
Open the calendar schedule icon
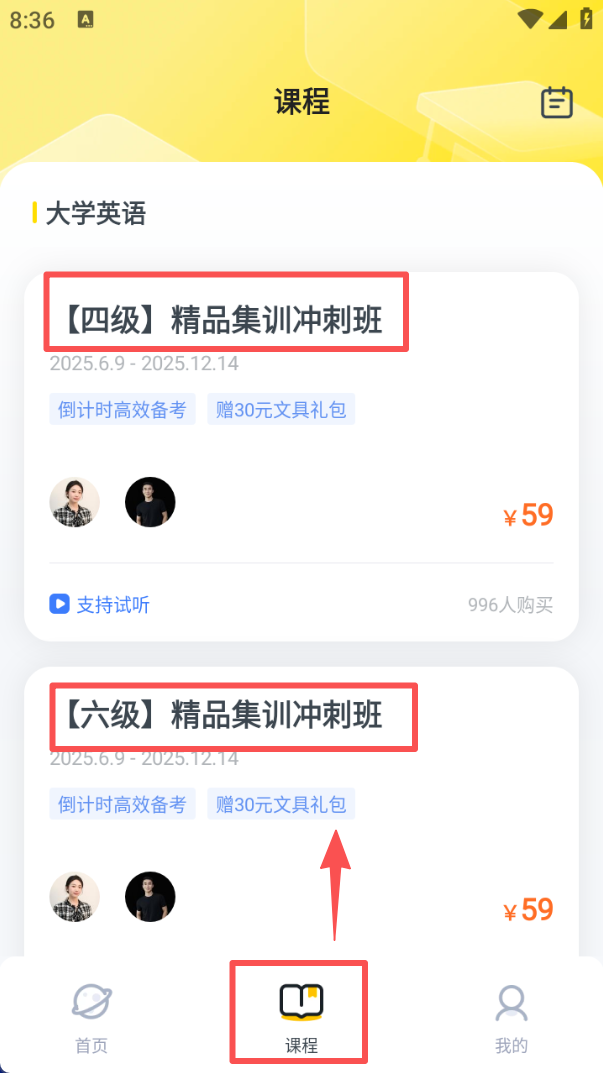pos(556,102)
